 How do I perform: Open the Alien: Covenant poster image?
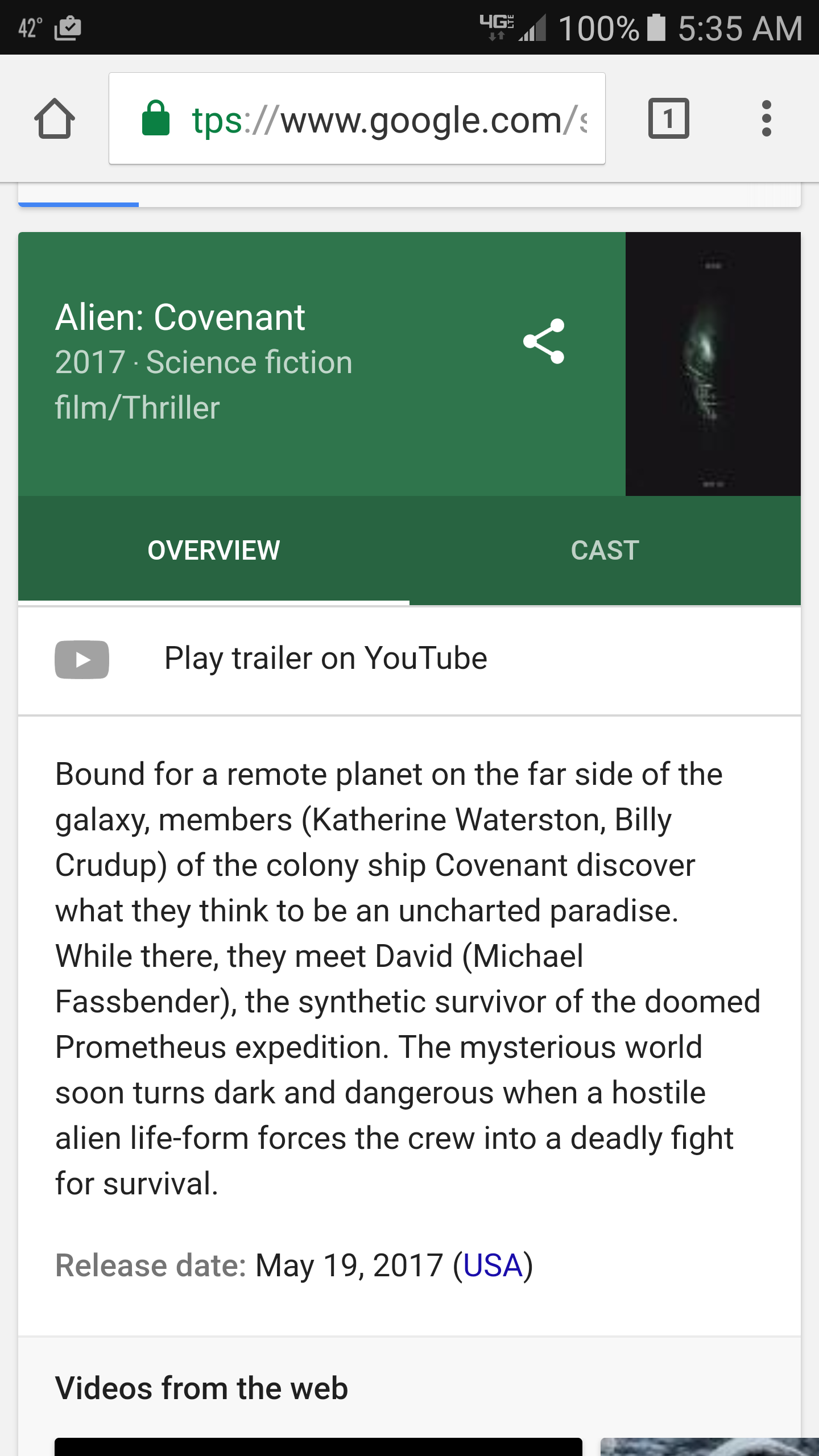click(x=713, y=364)
